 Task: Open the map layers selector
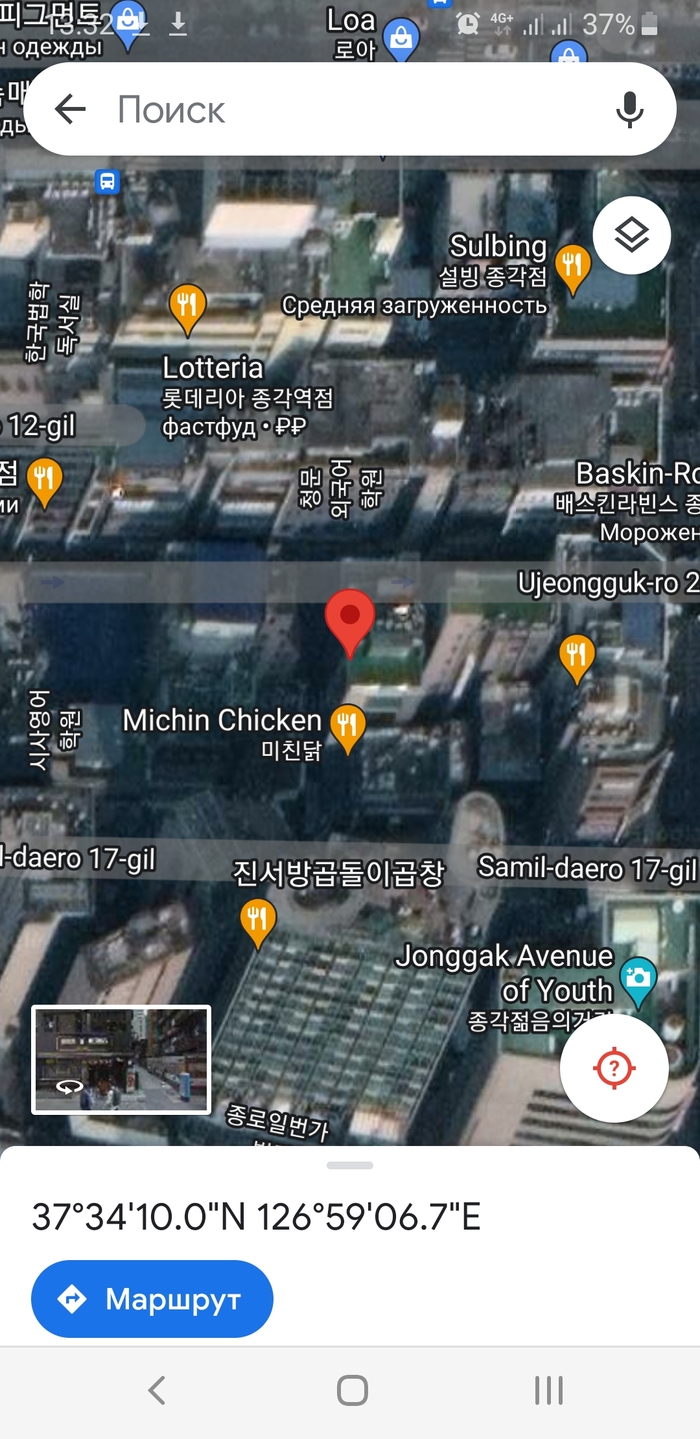(631, 236)
